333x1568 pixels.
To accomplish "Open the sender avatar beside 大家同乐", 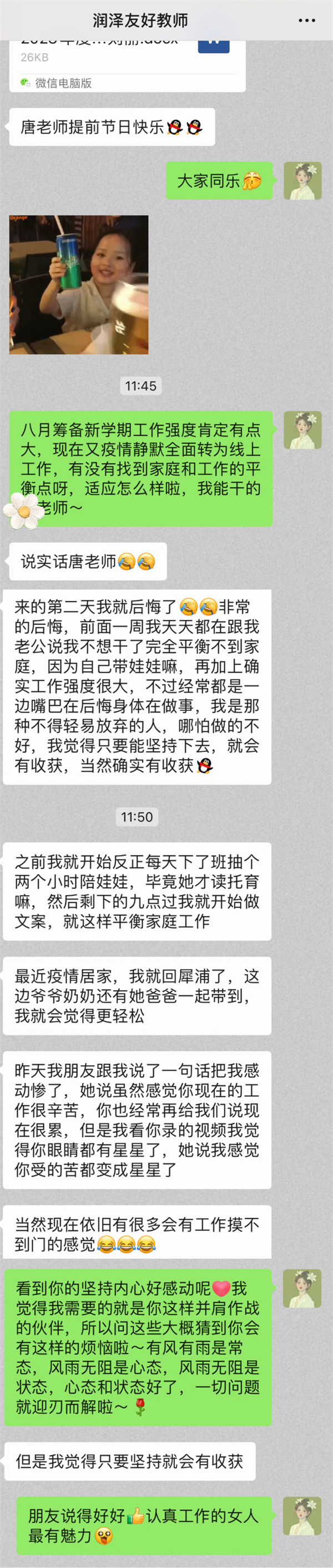I will [x=302, y=181].
